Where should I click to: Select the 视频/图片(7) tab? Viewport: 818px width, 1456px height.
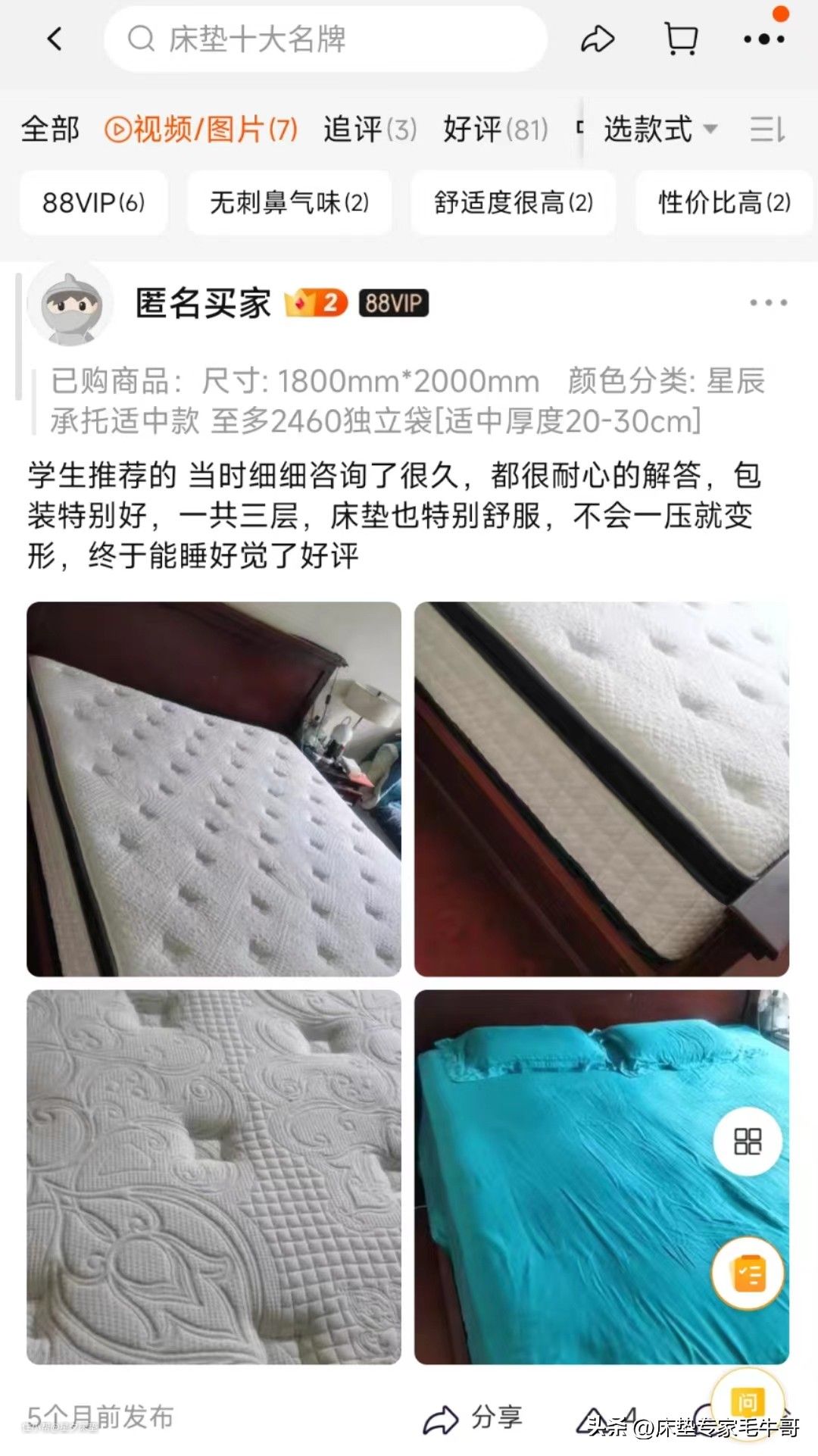[201, 130]
